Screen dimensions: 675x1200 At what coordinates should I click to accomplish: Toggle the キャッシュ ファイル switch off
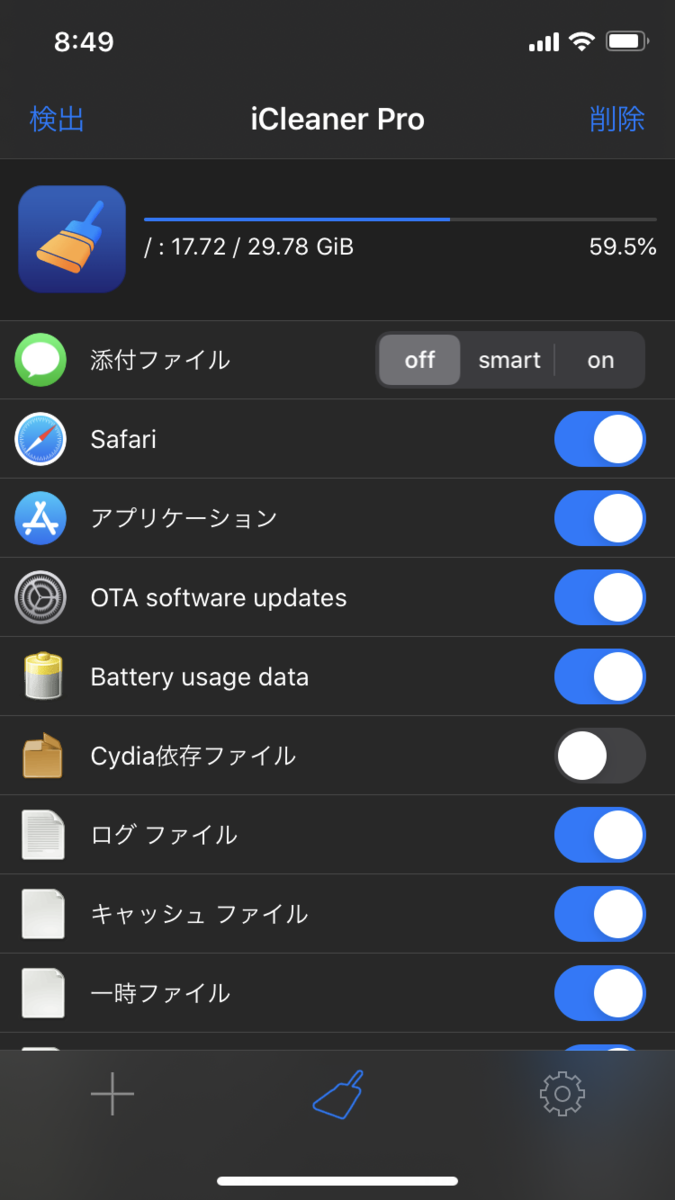(600, 914)
